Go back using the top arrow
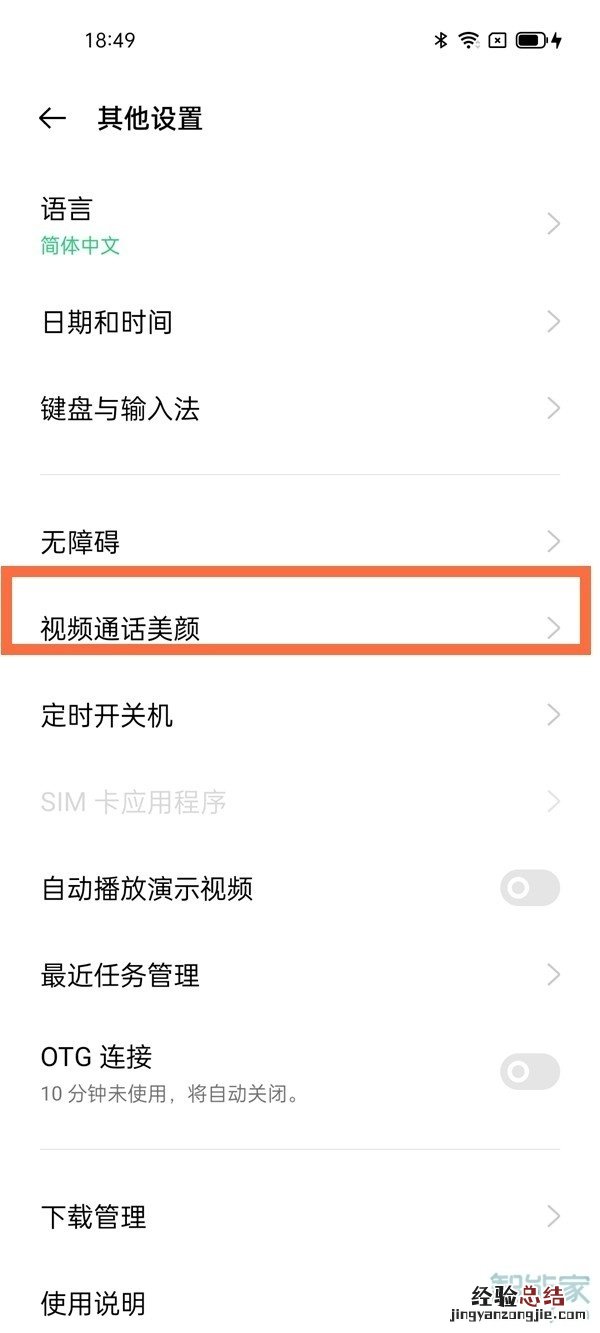 (52, 119)
